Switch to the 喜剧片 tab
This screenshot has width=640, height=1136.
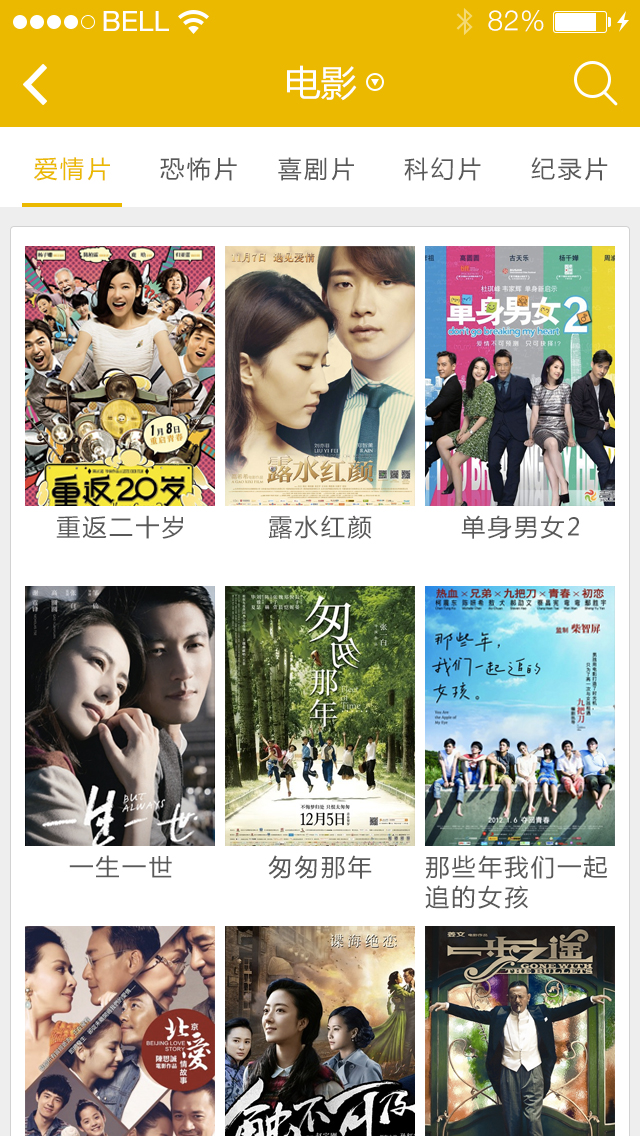pos(316,169)
